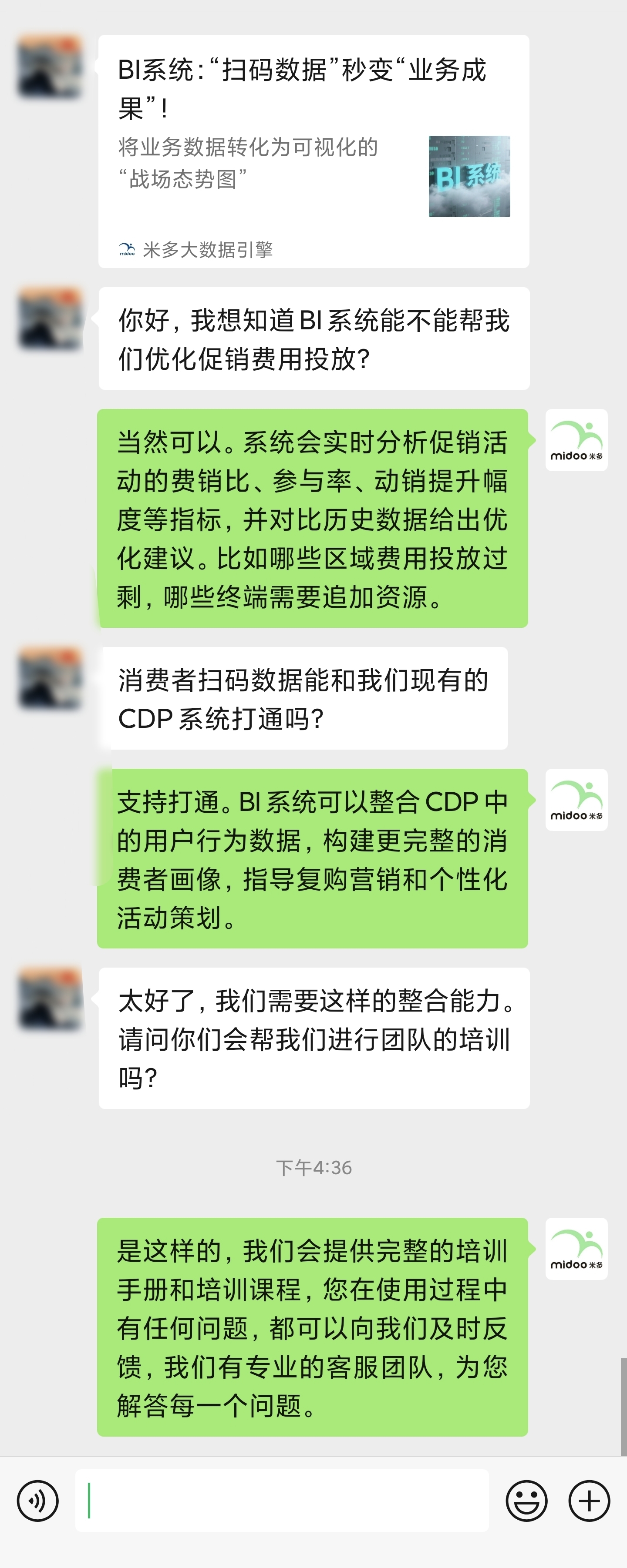
Task: Open the emoji sticker panel
Action: click(526, 1501)
